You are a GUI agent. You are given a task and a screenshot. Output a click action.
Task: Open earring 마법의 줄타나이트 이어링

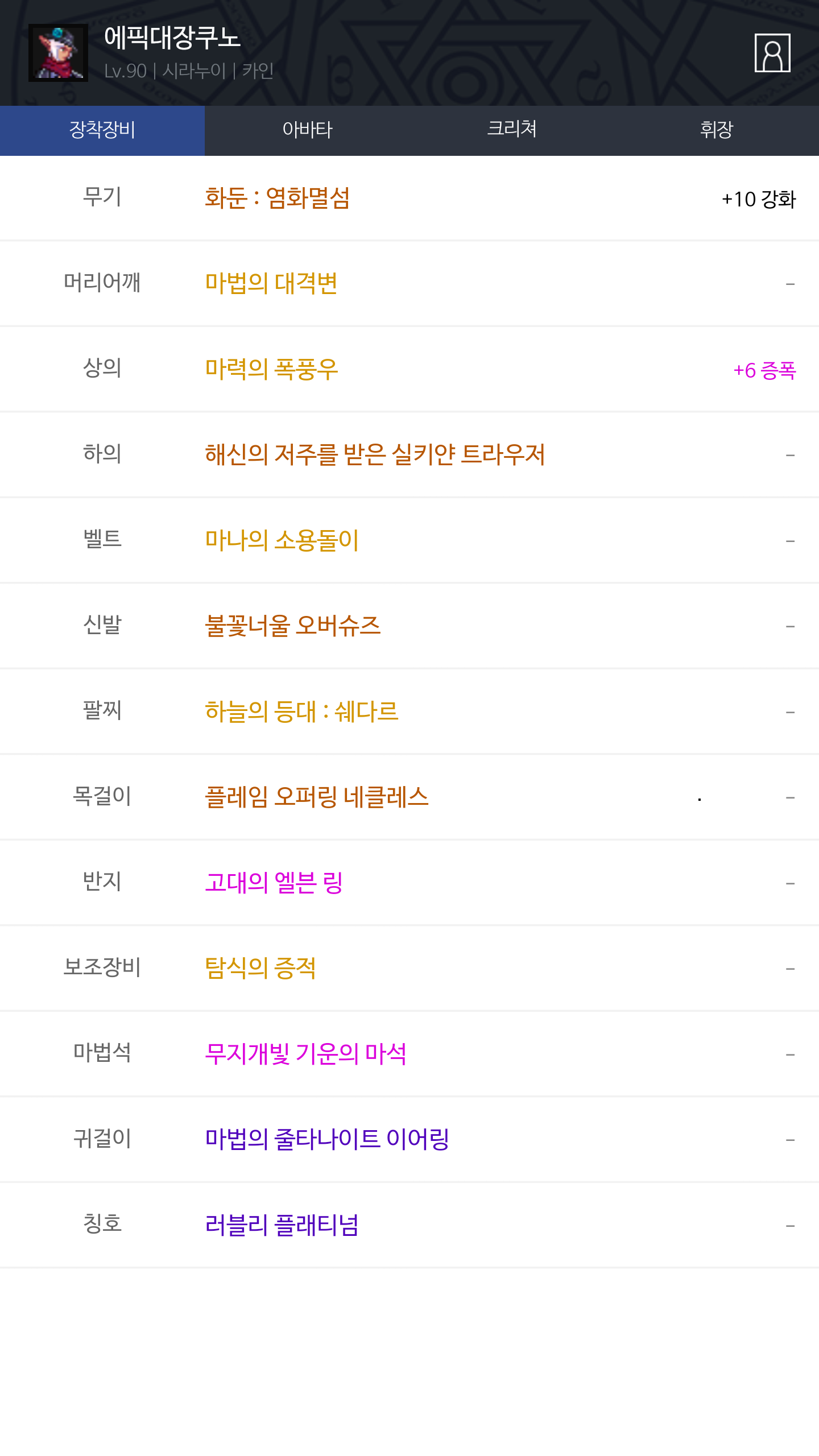[327, 1139]
